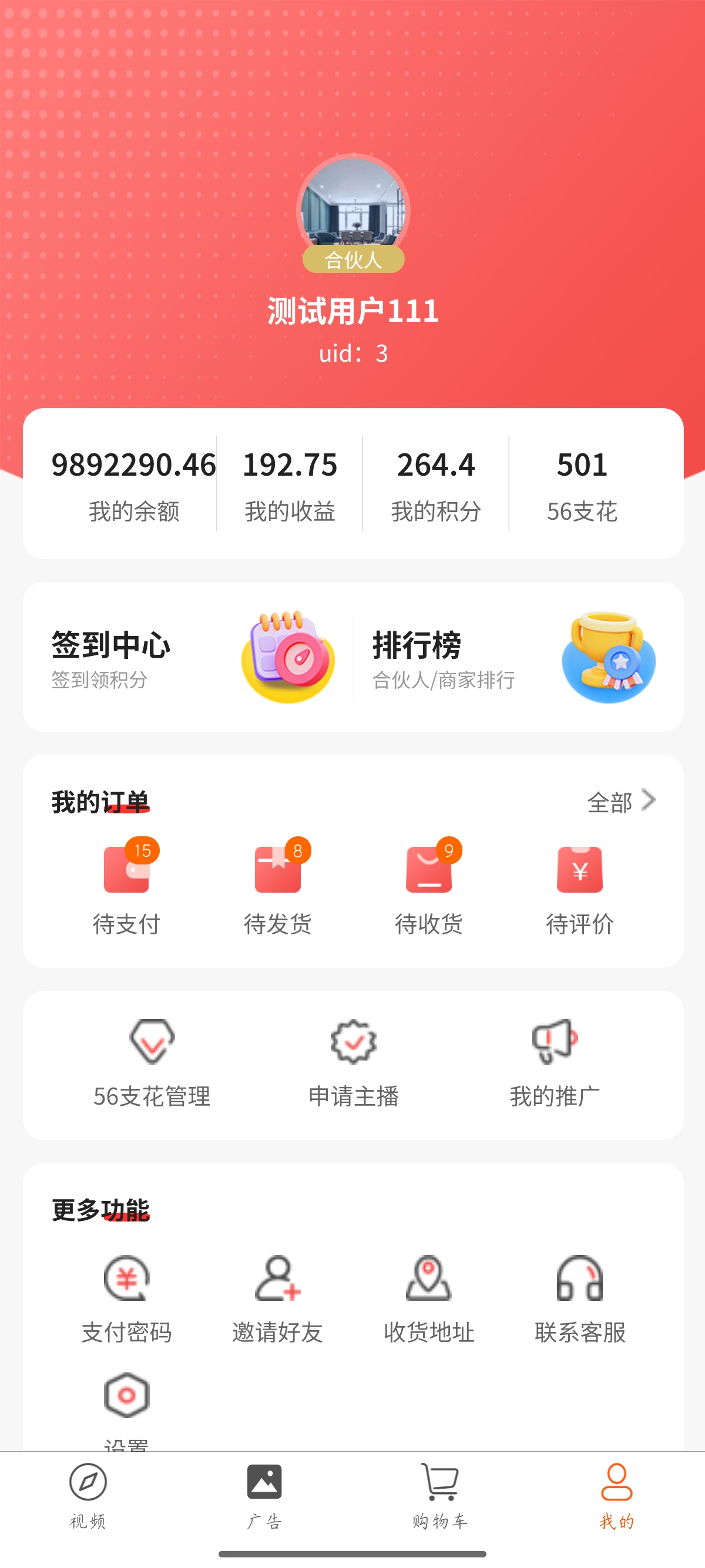
Task: Open 待评价 orders
Action: click(580, 889)
